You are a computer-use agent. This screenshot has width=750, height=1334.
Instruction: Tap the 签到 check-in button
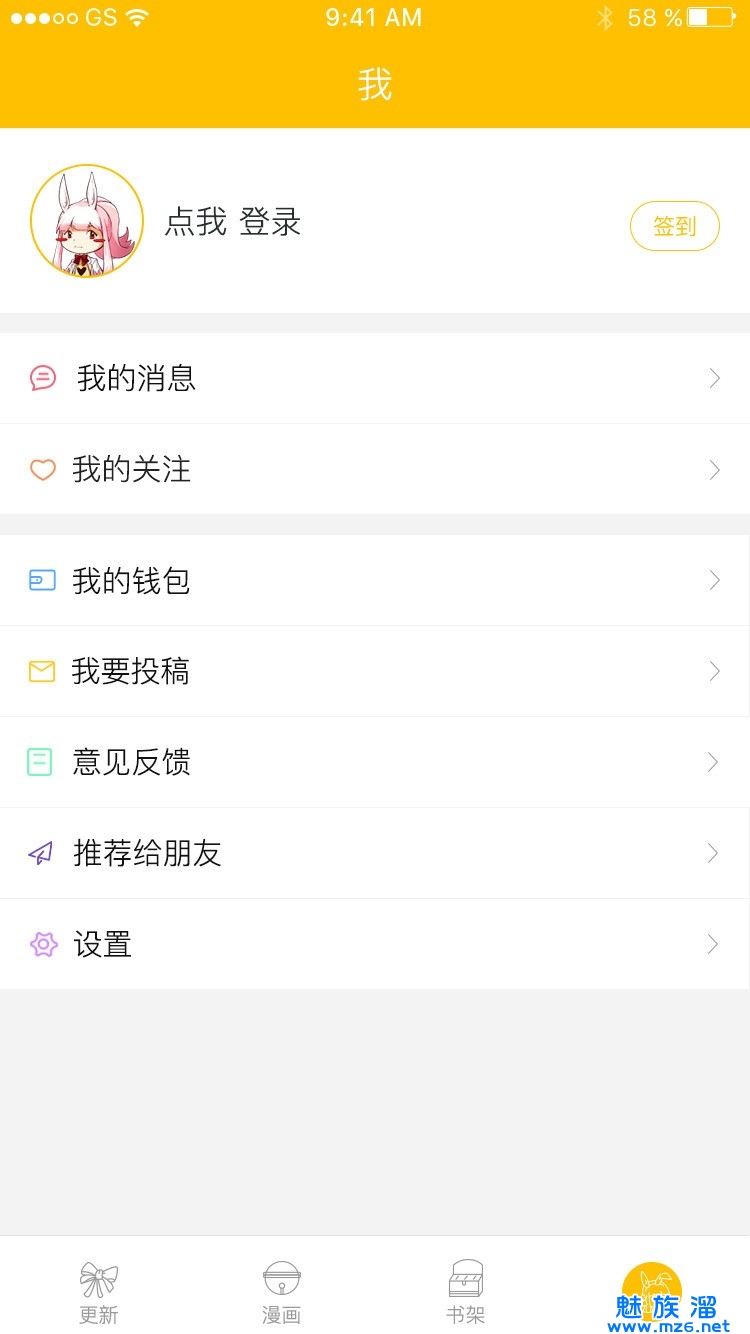[674, 226]
